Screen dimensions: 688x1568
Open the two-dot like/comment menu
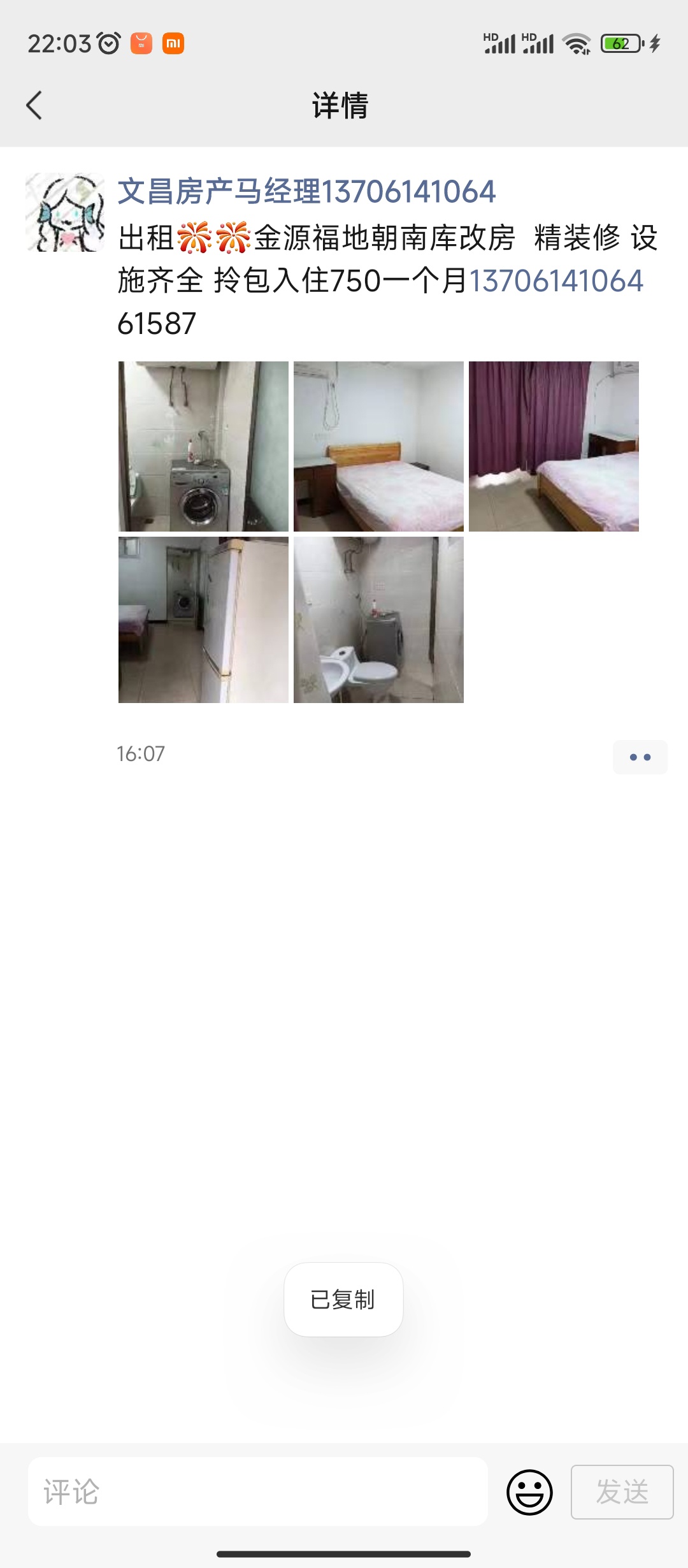(640, 757)
